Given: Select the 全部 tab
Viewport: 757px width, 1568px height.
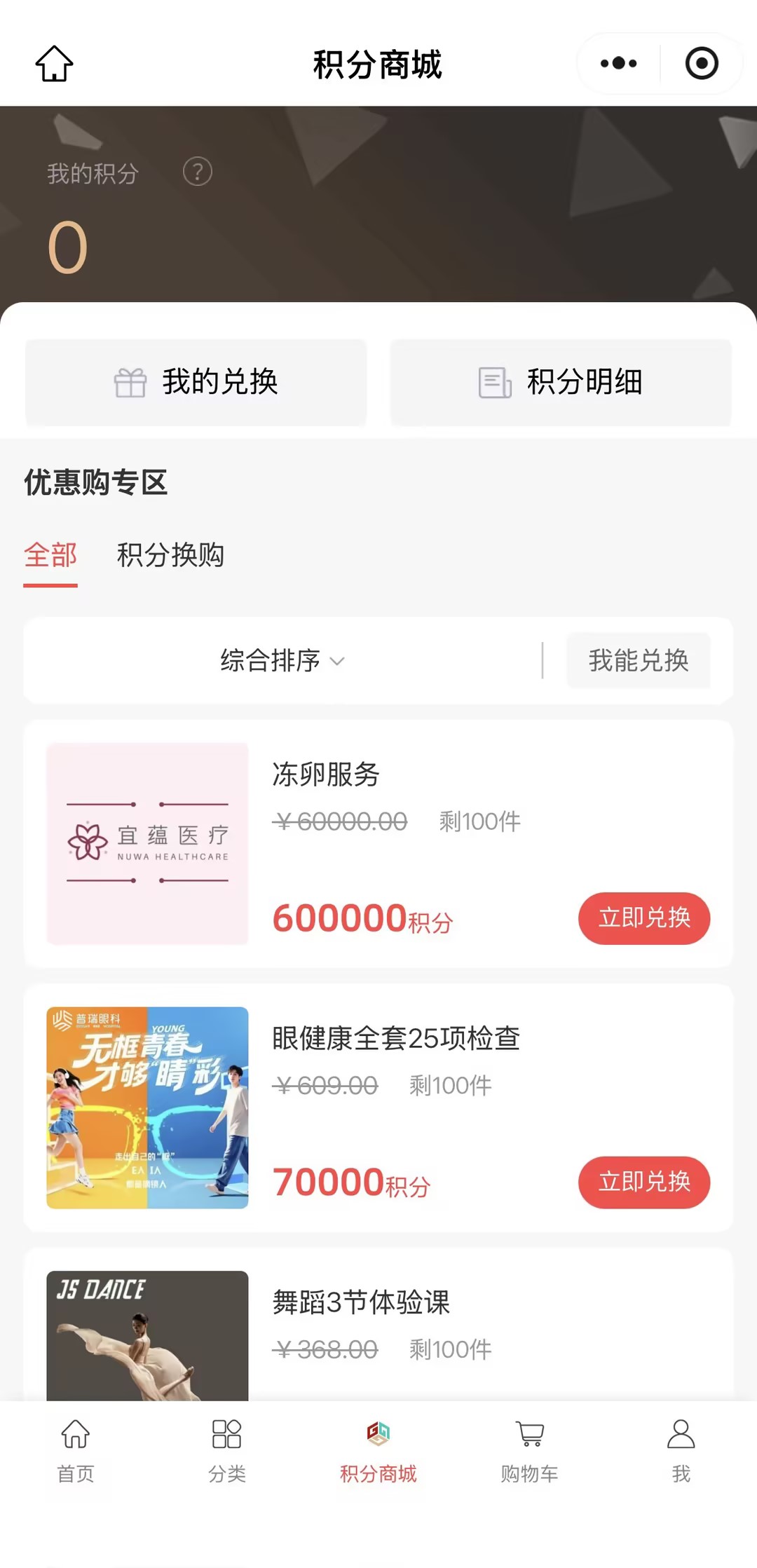Looking at the screenshot, I should 50,555.
